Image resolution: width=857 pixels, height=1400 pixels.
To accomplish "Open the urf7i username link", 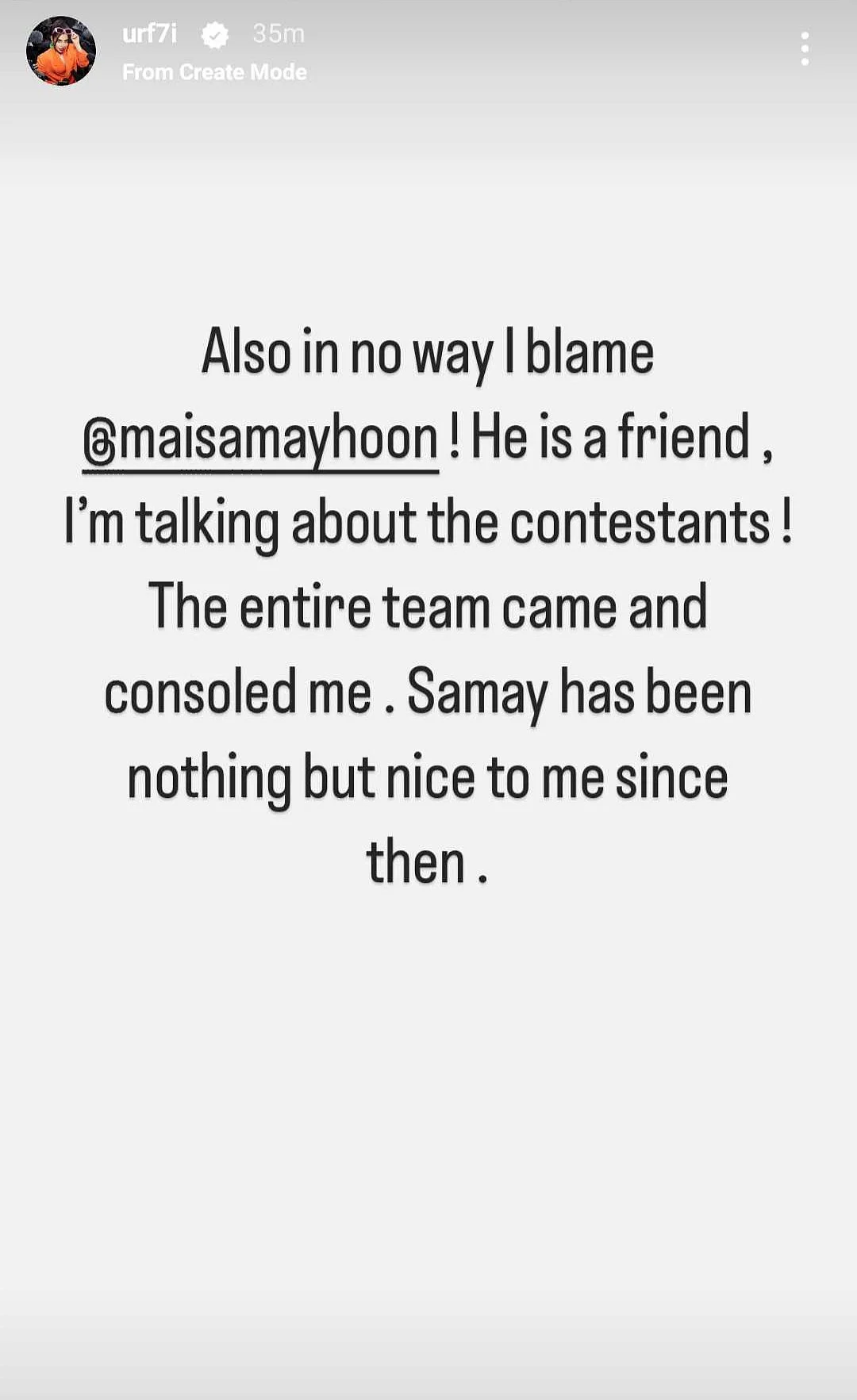I will coord(149,33).
